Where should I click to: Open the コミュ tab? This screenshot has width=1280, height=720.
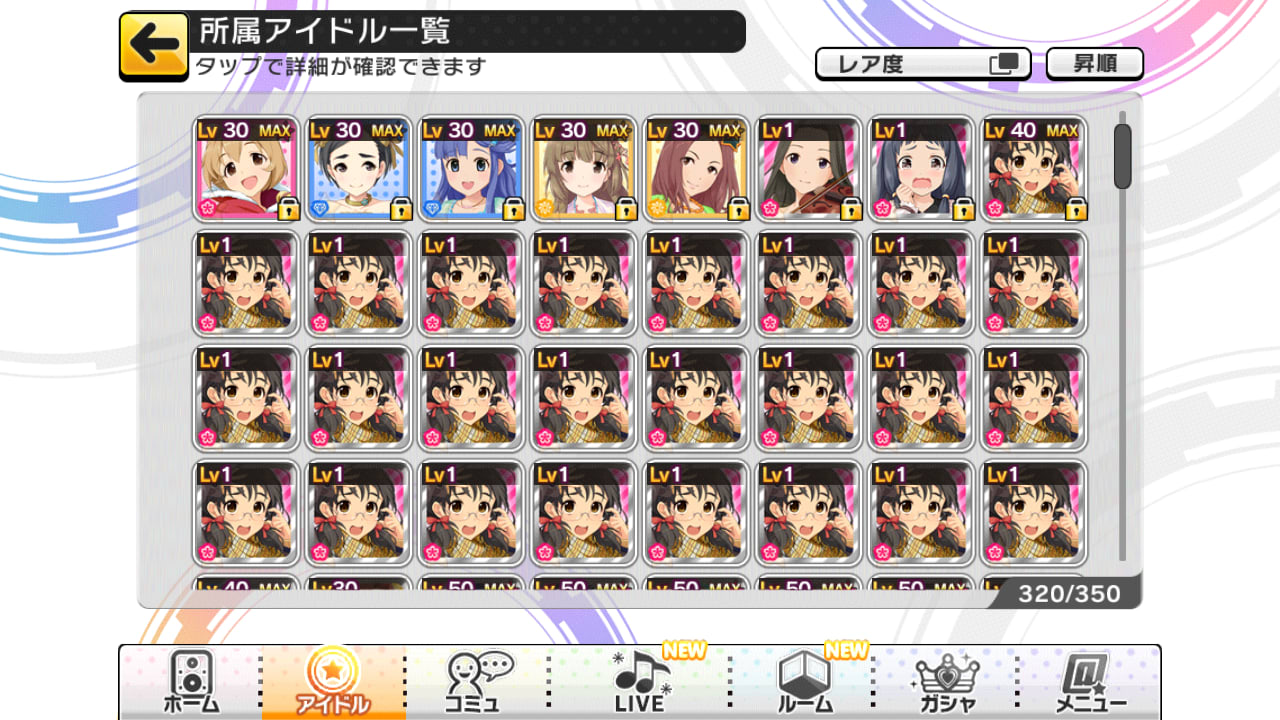coord(478,682)
